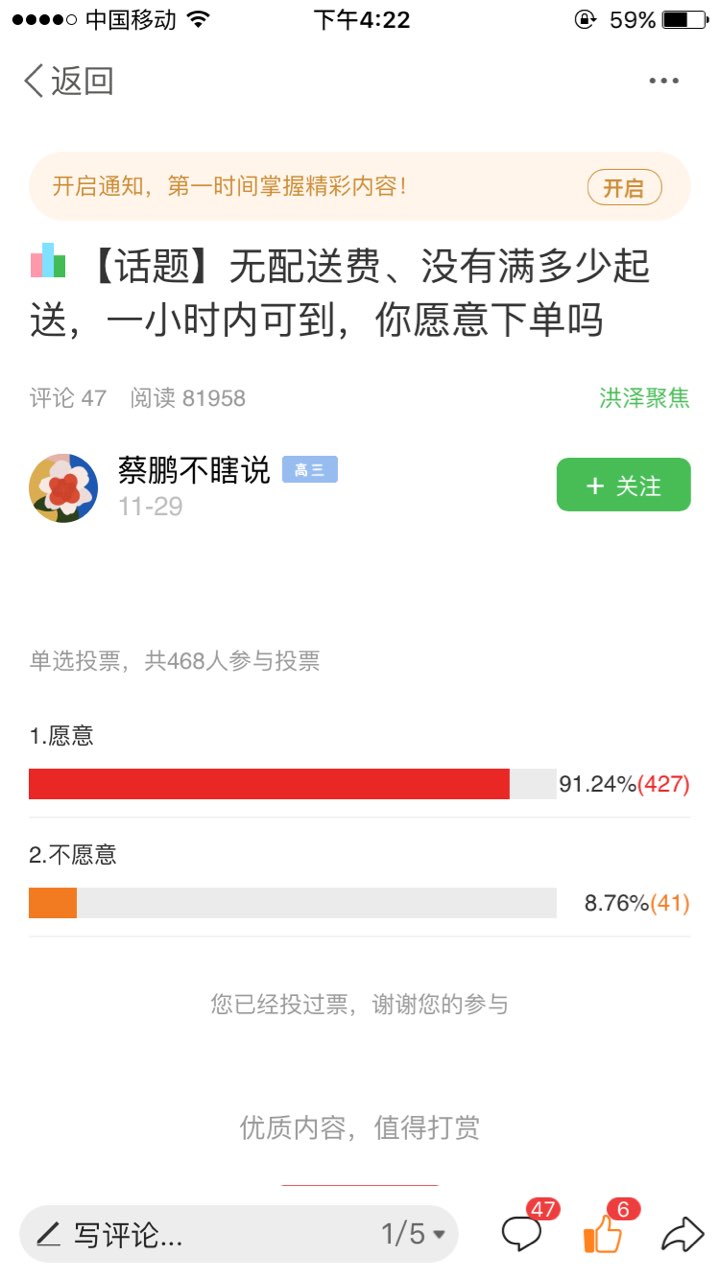This screenshot has height=1280, width=720.
Task: Enable notifications with the 开启 button
Action: pos(624,187)
